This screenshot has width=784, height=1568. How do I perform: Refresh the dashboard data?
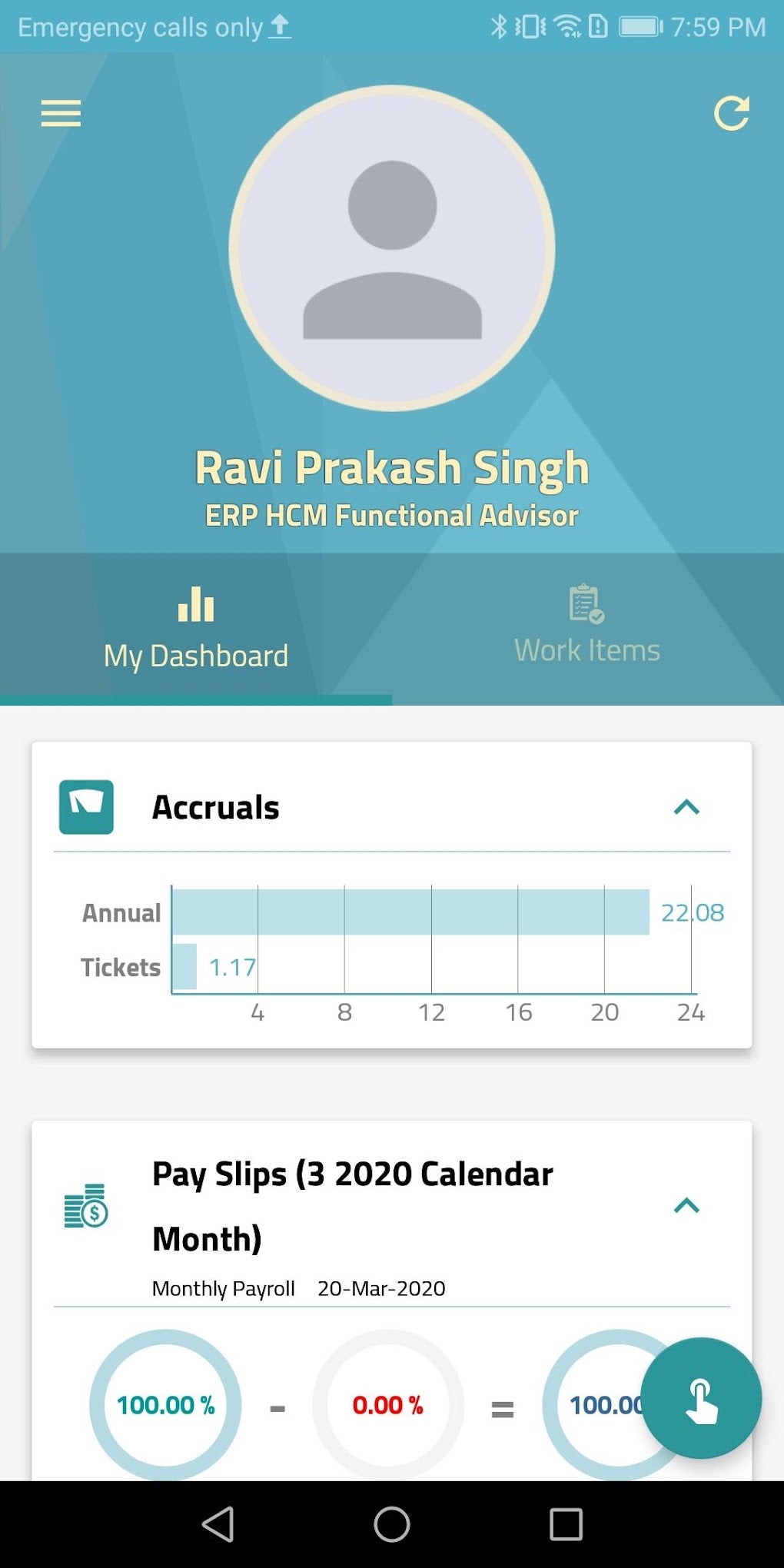[731, 114]
